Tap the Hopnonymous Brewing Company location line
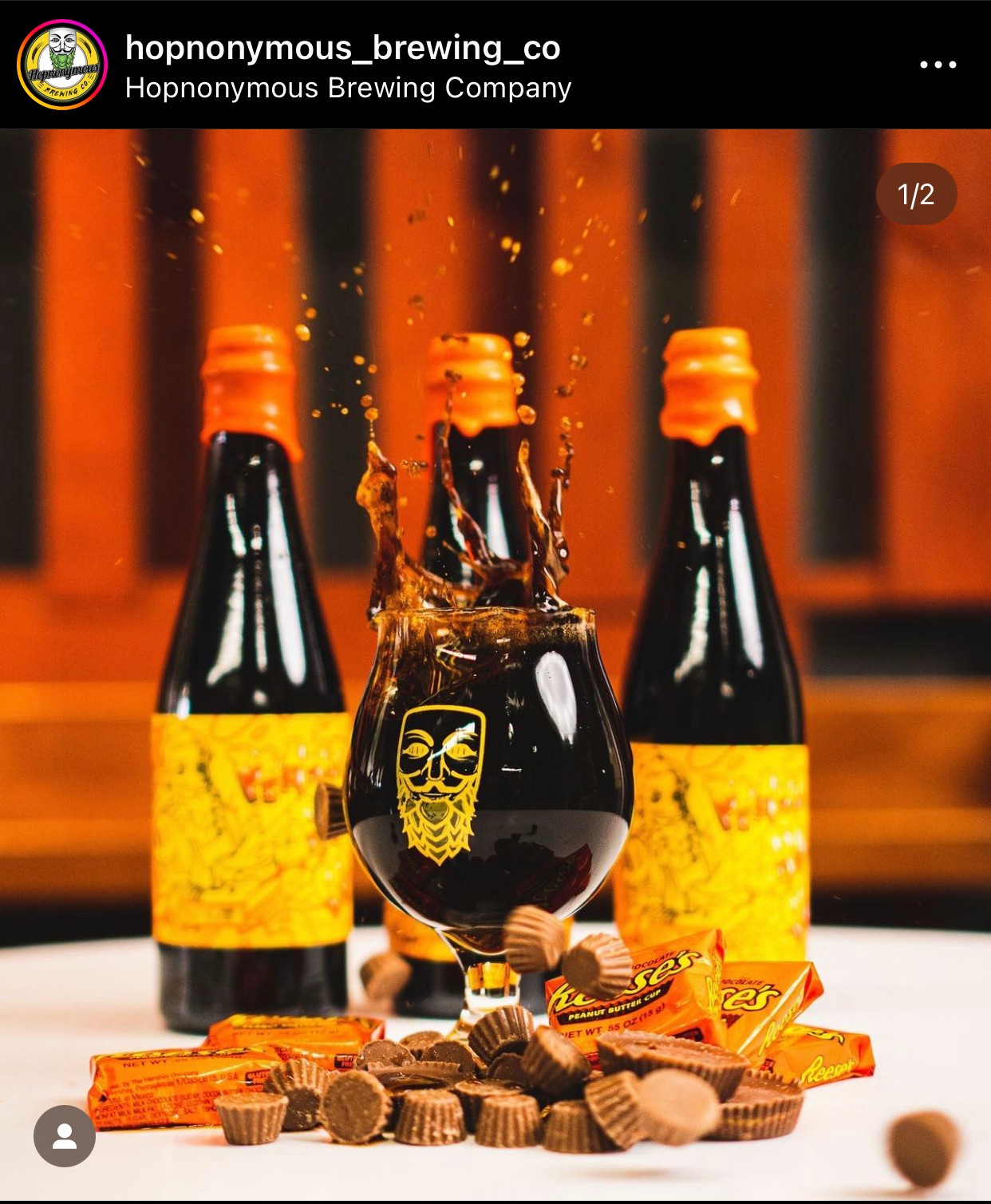 348,88
